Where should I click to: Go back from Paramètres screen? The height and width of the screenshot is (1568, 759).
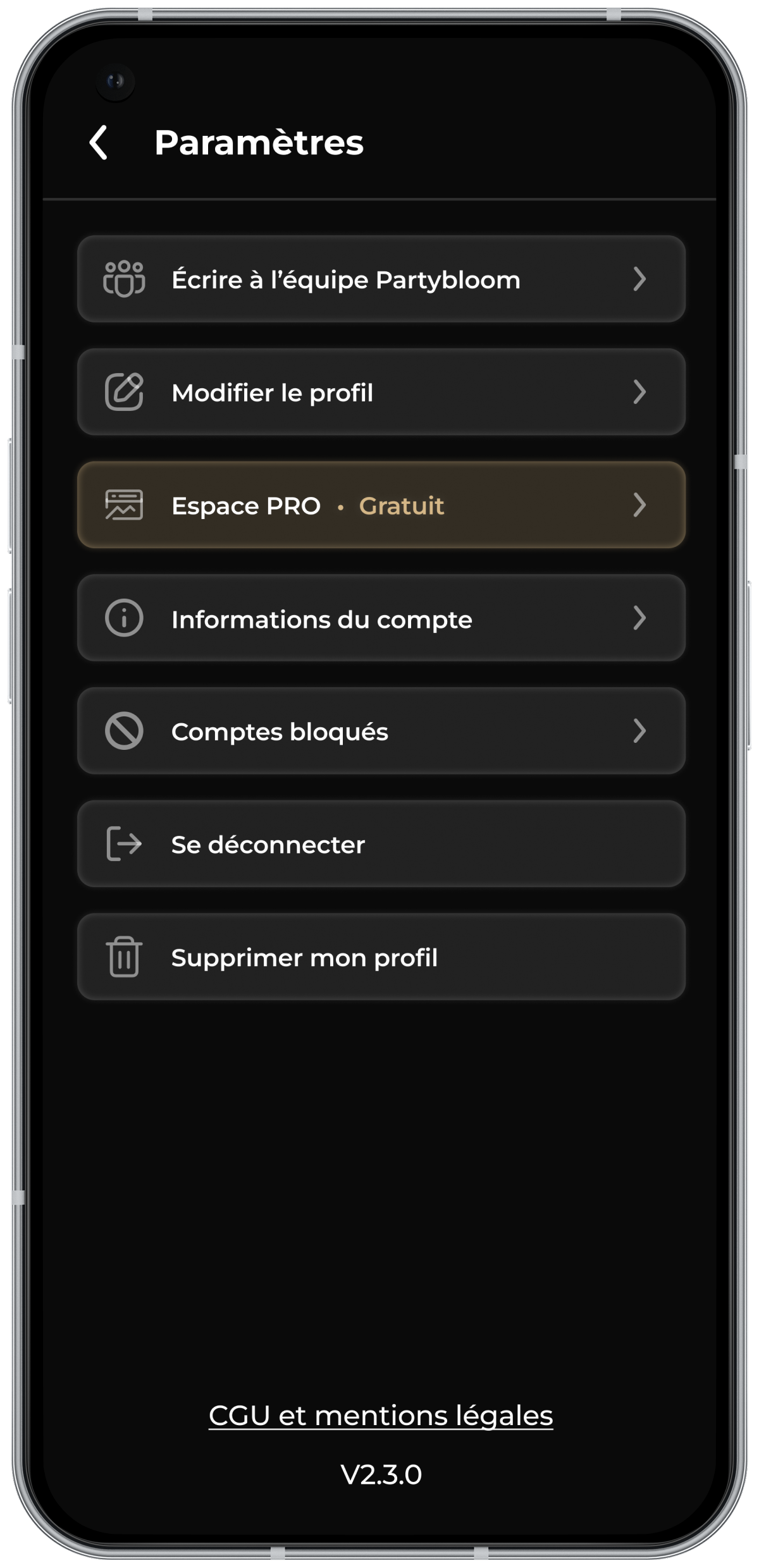click(x=99, y=142)
